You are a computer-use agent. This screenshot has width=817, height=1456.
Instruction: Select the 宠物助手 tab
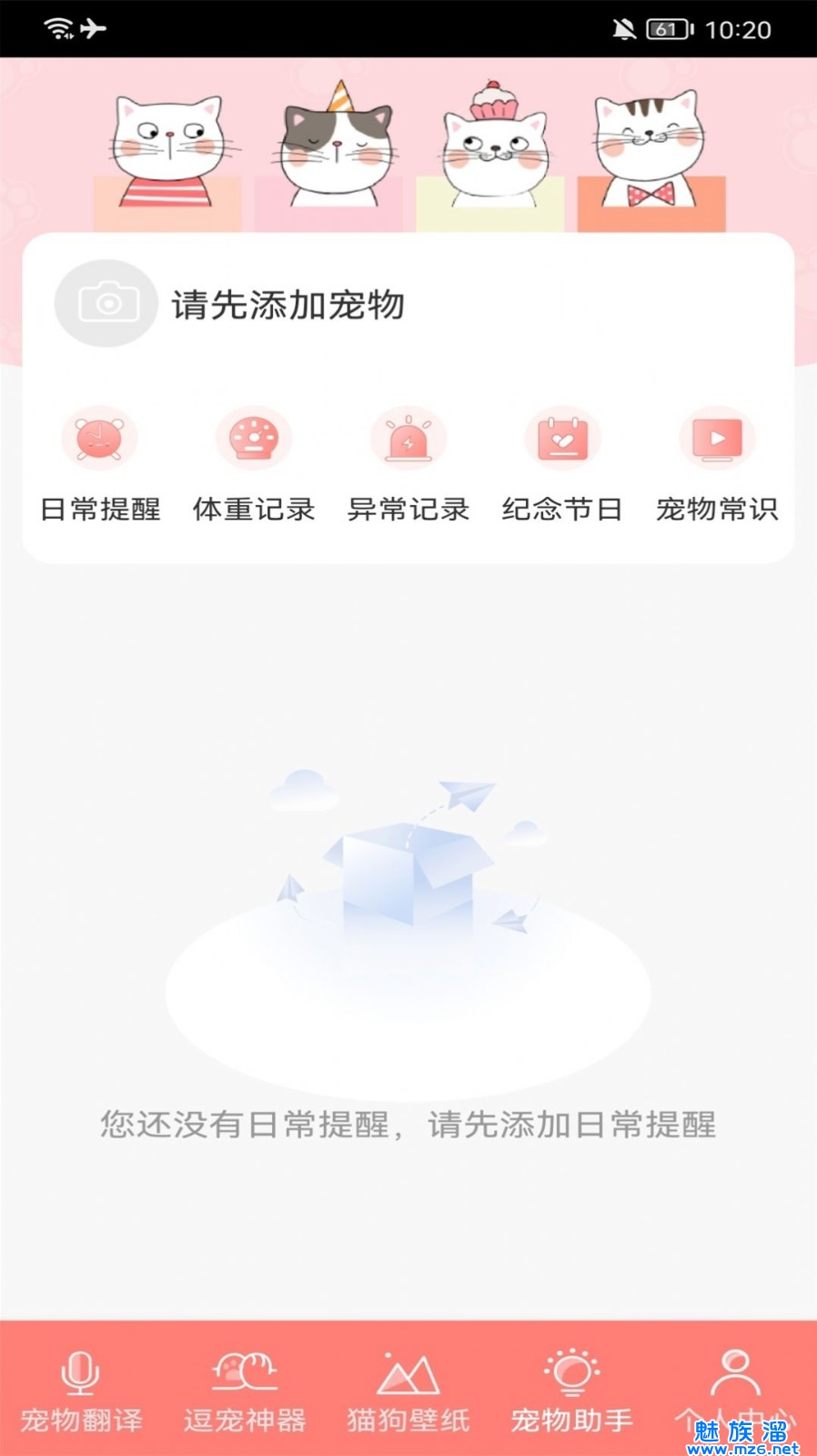coord(571,1389)
